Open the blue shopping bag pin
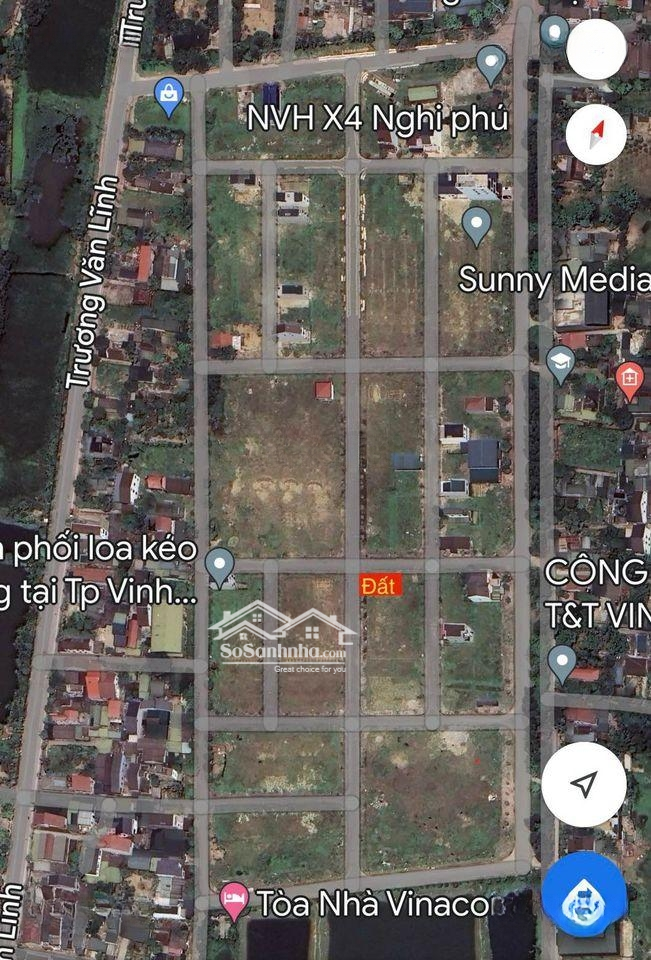 [169, 95]
